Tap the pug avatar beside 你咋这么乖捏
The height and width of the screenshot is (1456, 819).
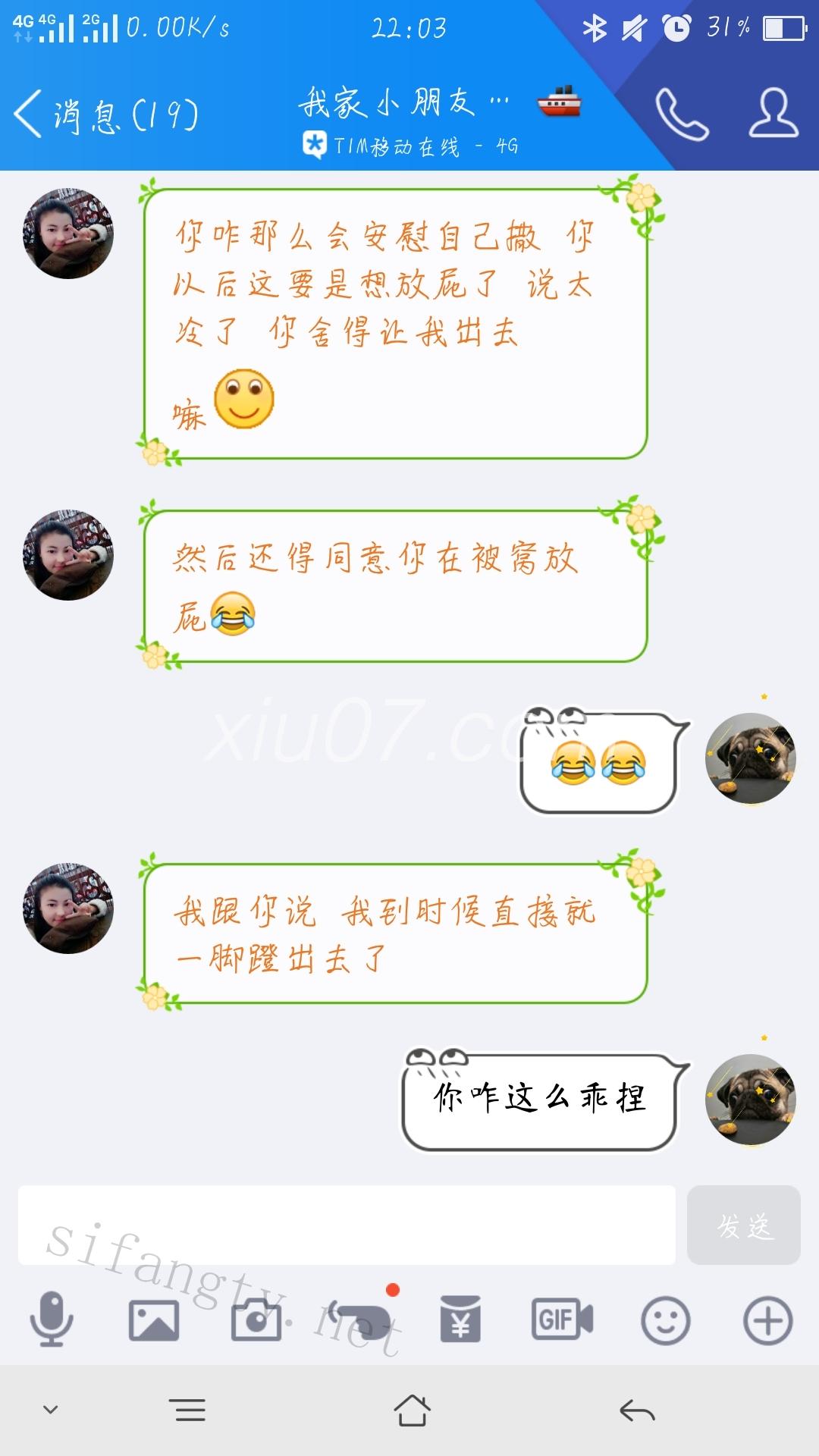[750, 1099]
